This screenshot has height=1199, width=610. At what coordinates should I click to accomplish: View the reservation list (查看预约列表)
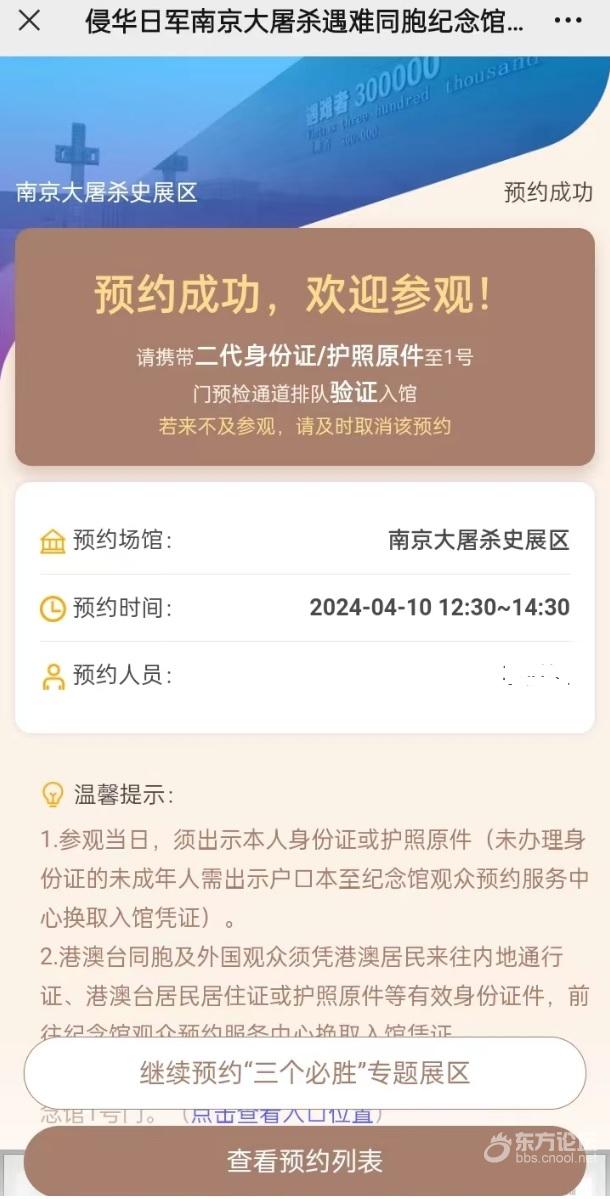click(x=304, y=1161)
